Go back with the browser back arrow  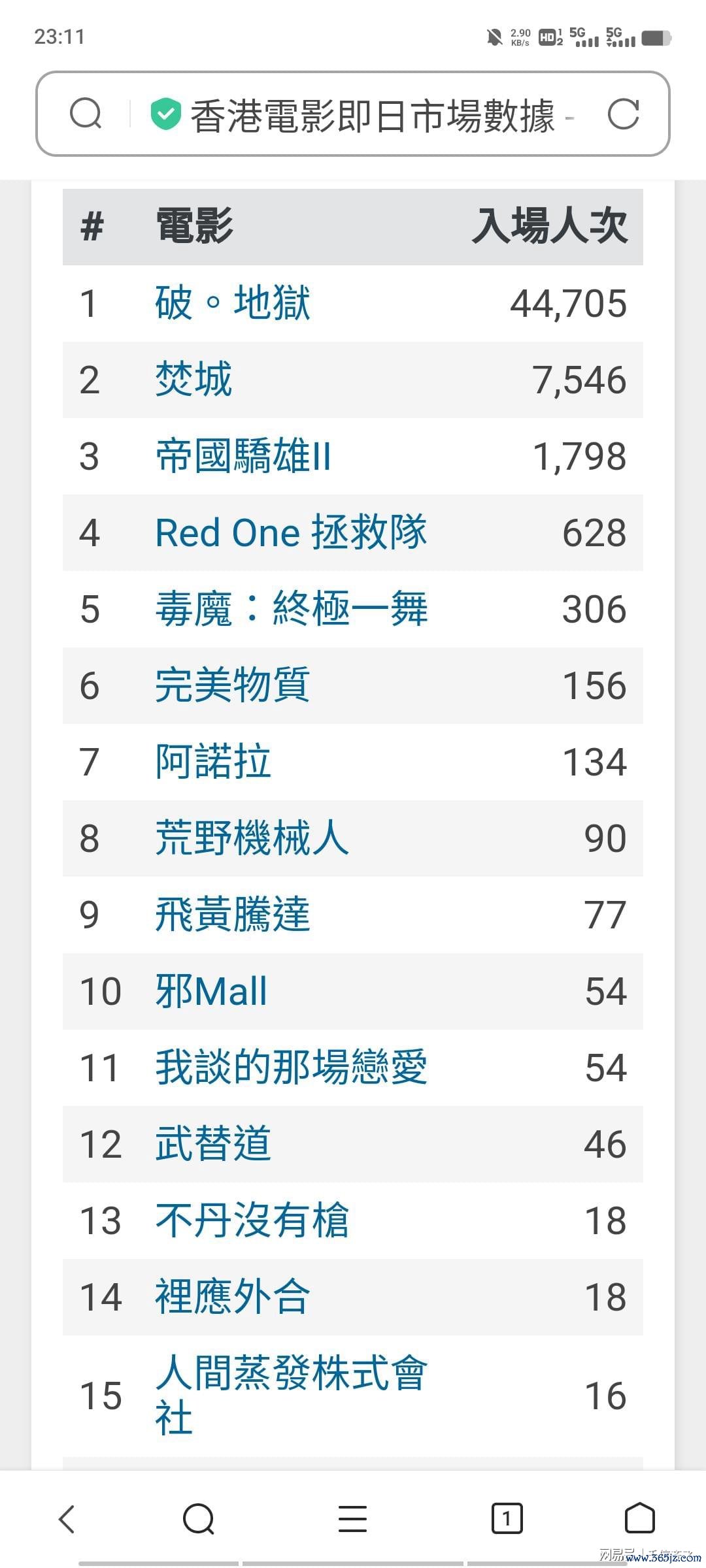click(67, 1518)
